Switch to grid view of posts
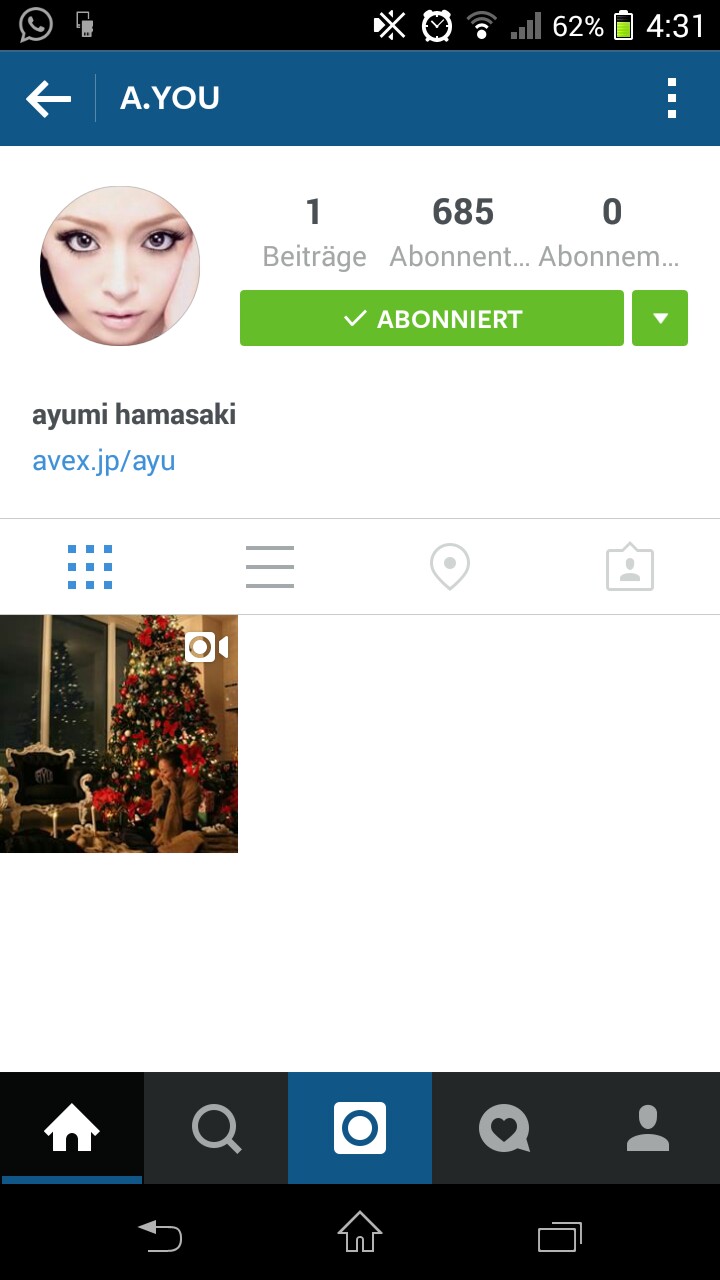The image size is (720, 1280). [90, 567]
